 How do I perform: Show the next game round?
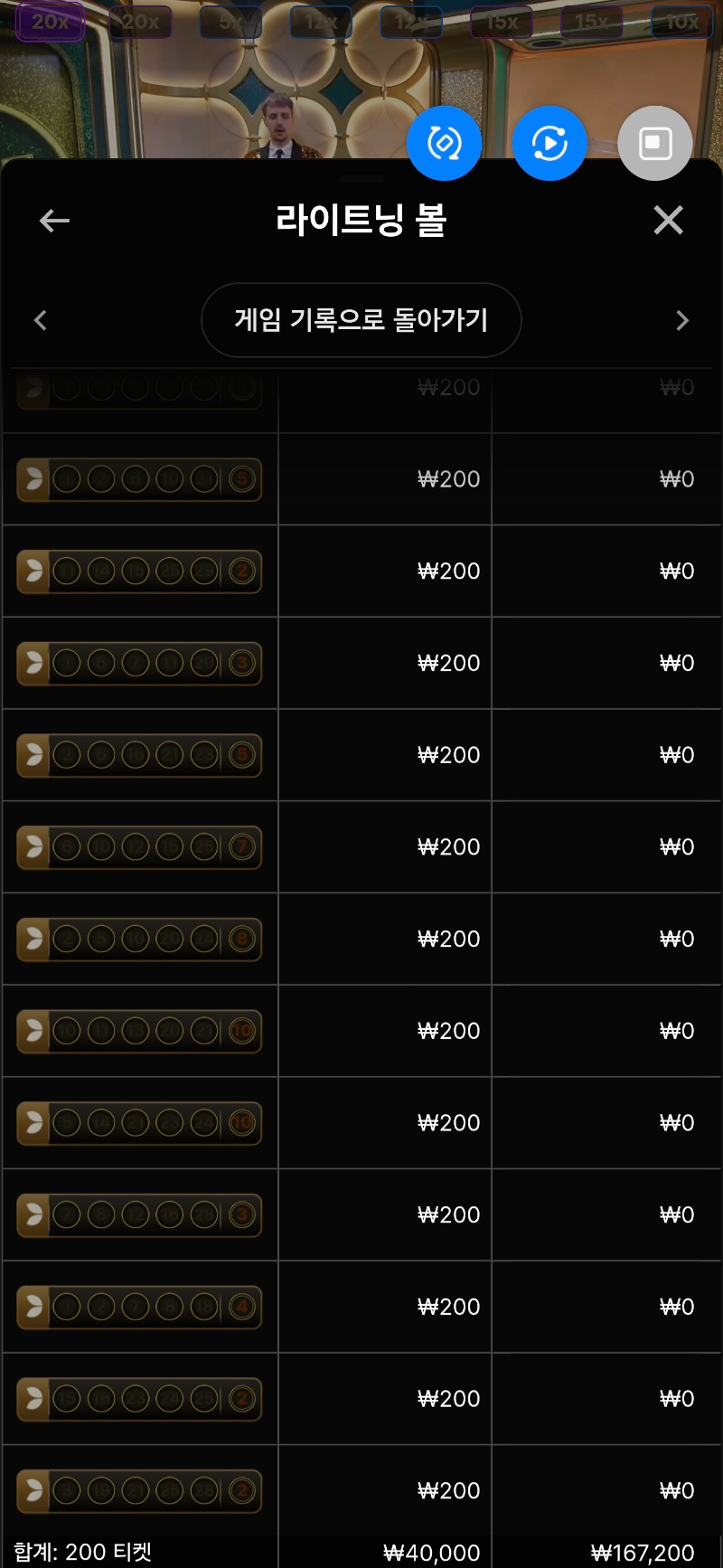tap(682, 320)
